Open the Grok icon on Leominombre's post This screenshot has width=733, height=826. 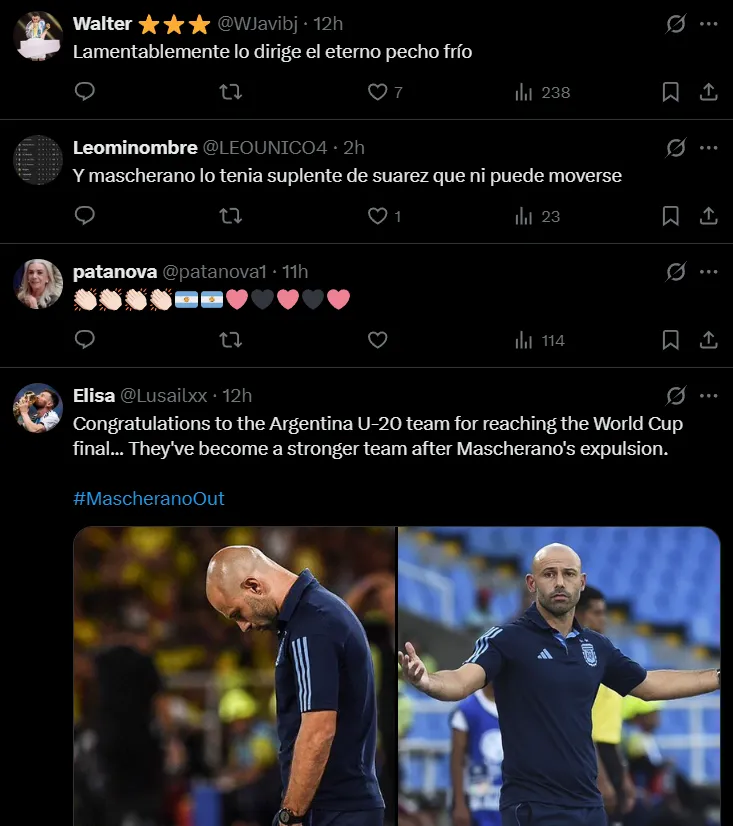tap(676, 148)
